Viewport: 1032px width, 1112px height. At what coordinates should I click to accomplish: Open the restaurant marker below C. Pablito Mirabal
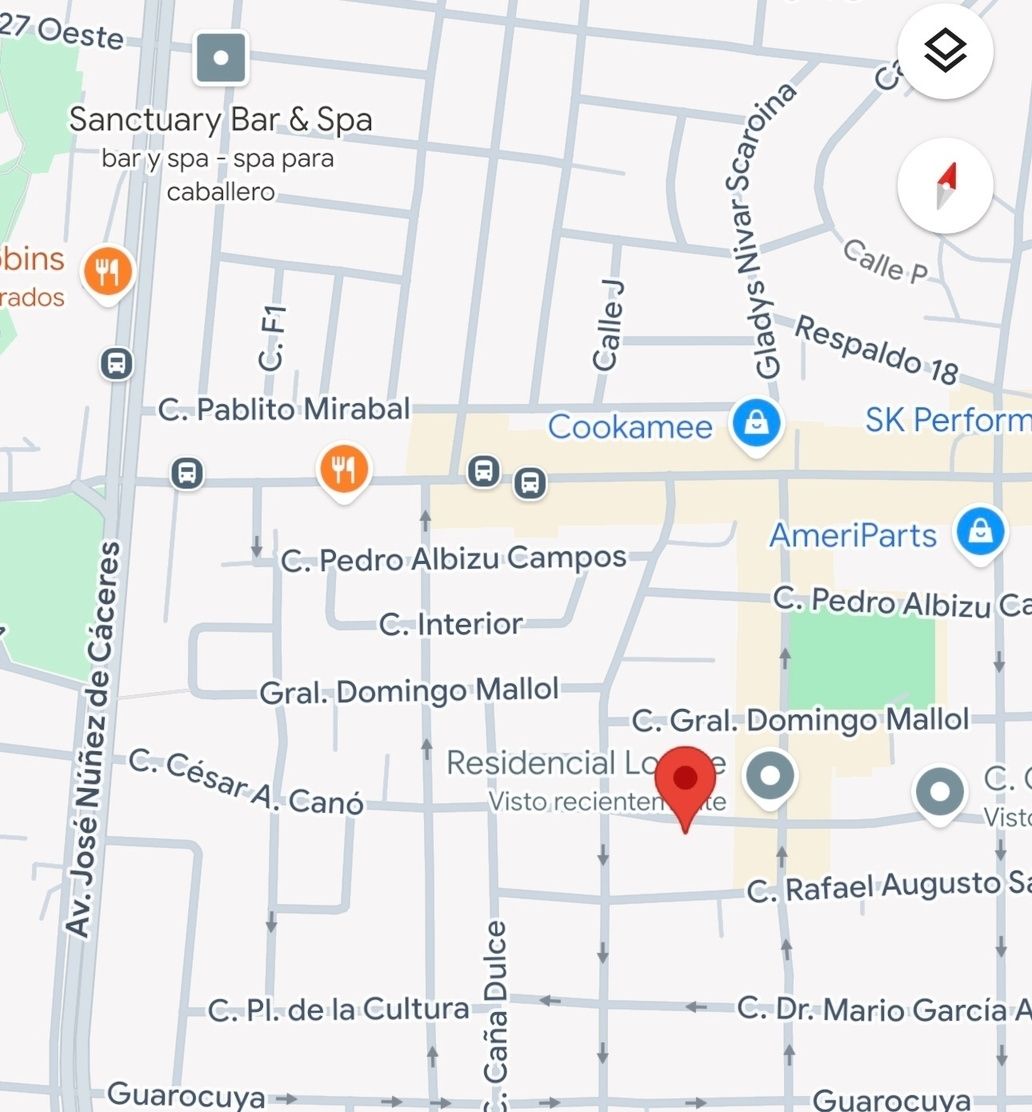(x=344, y=470)
